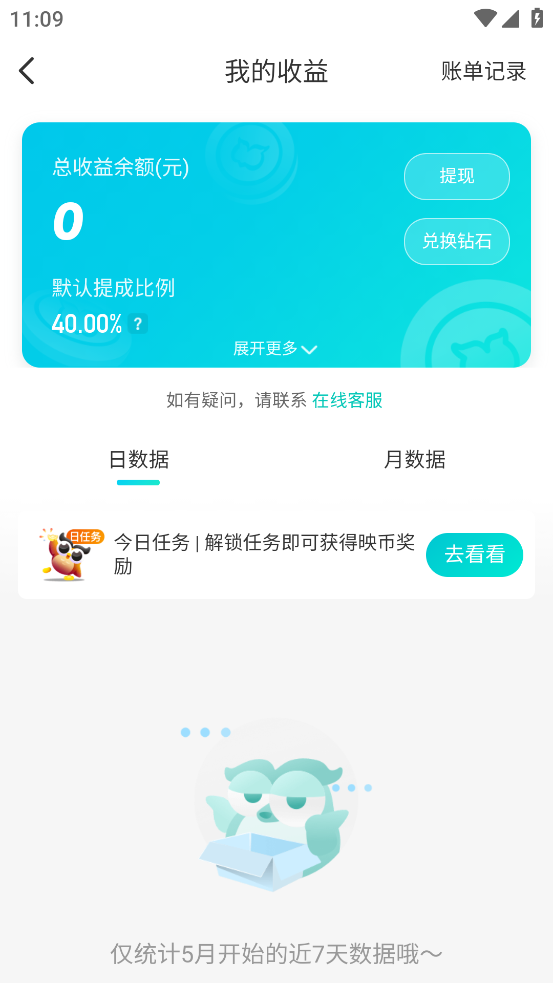Viewport: 553px width, 983px height.
Task: Select the 日数据 tab
Action: (x=139, y=460)
